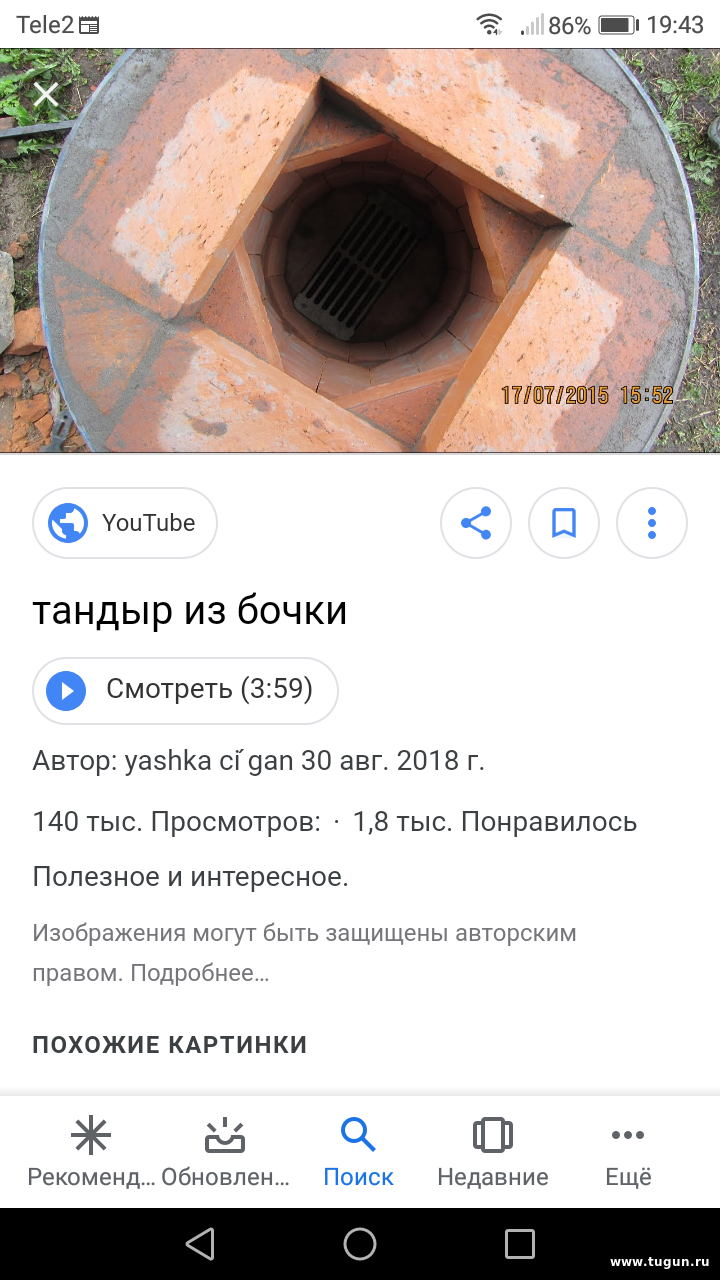Switch to the Рекомендации tab
The image size is (720, 1280).
[91, 1152]
